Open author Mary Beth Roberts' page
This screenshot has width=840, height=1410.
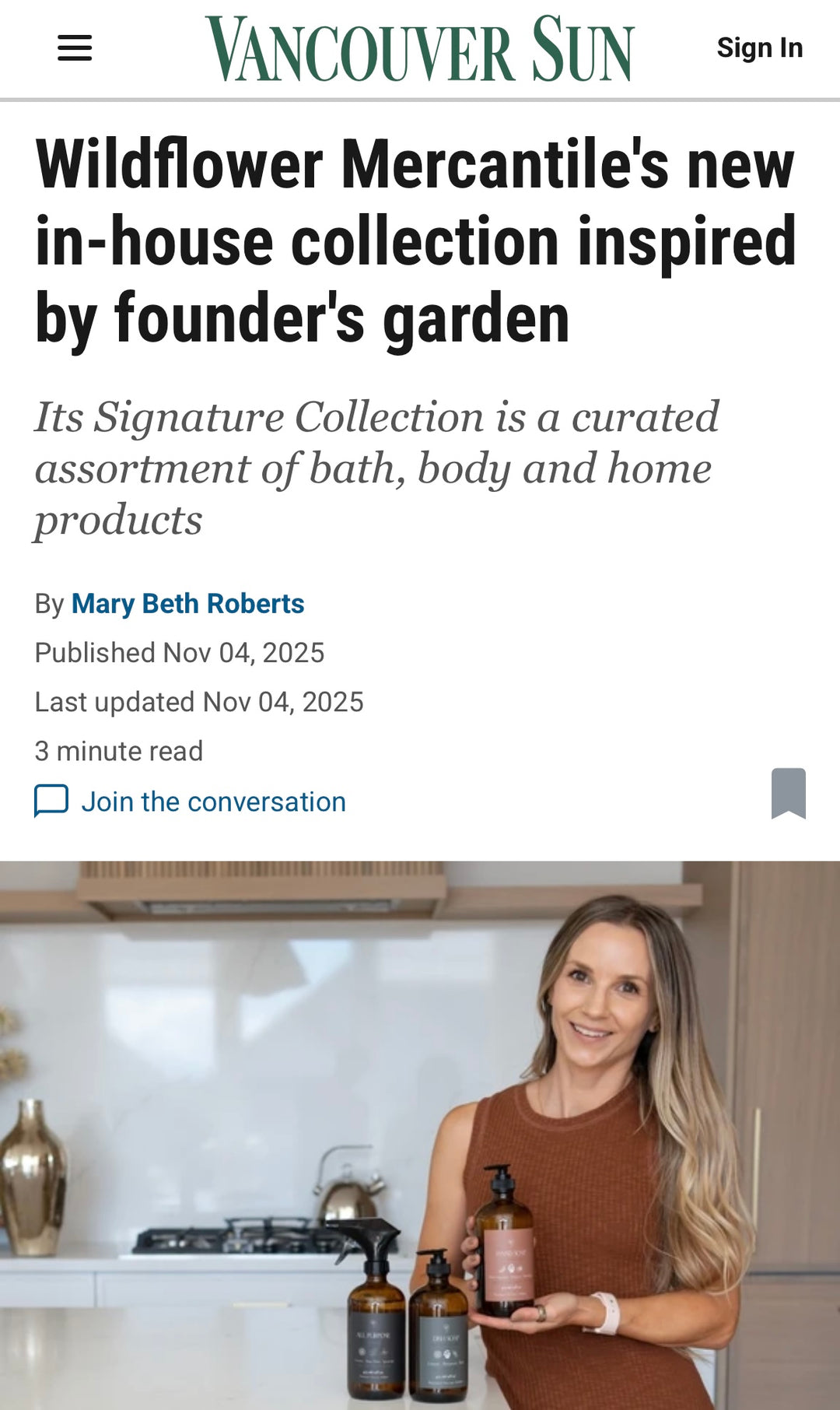pos(187,604)
